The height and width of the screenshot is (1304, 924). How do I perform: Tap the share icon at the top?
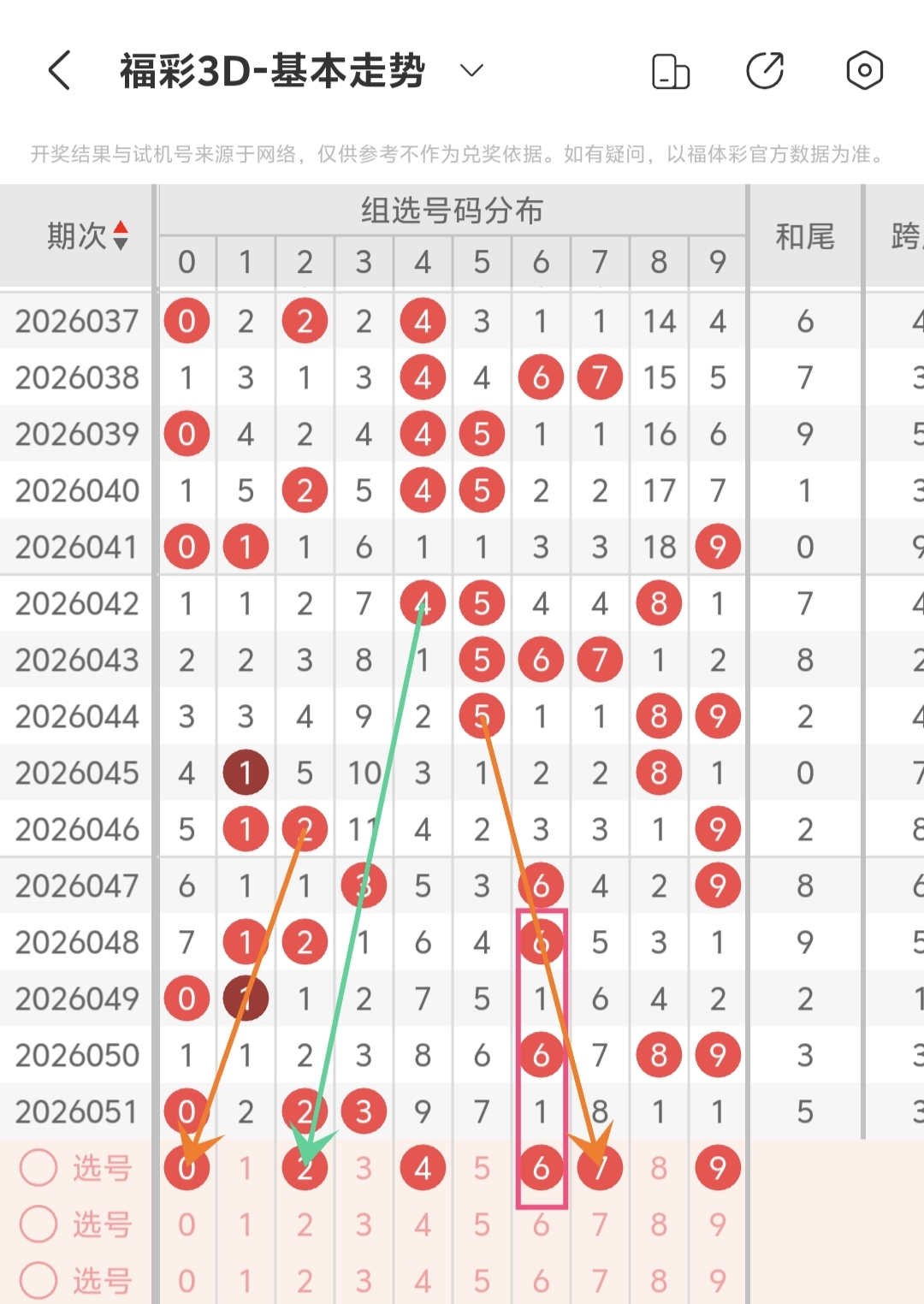pos(767,72)
